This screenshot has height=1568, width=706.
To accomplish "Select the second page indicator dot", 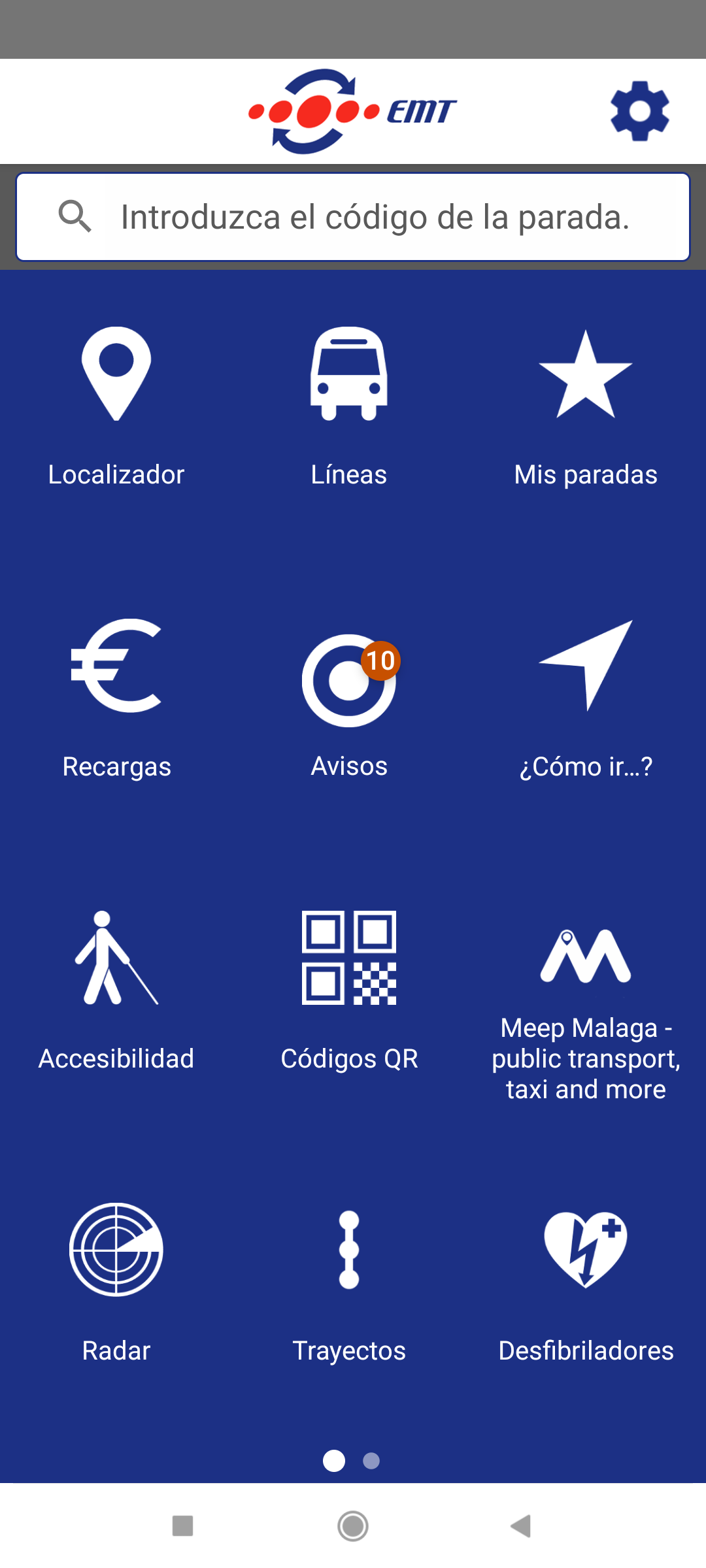I will pos(371,1461).
